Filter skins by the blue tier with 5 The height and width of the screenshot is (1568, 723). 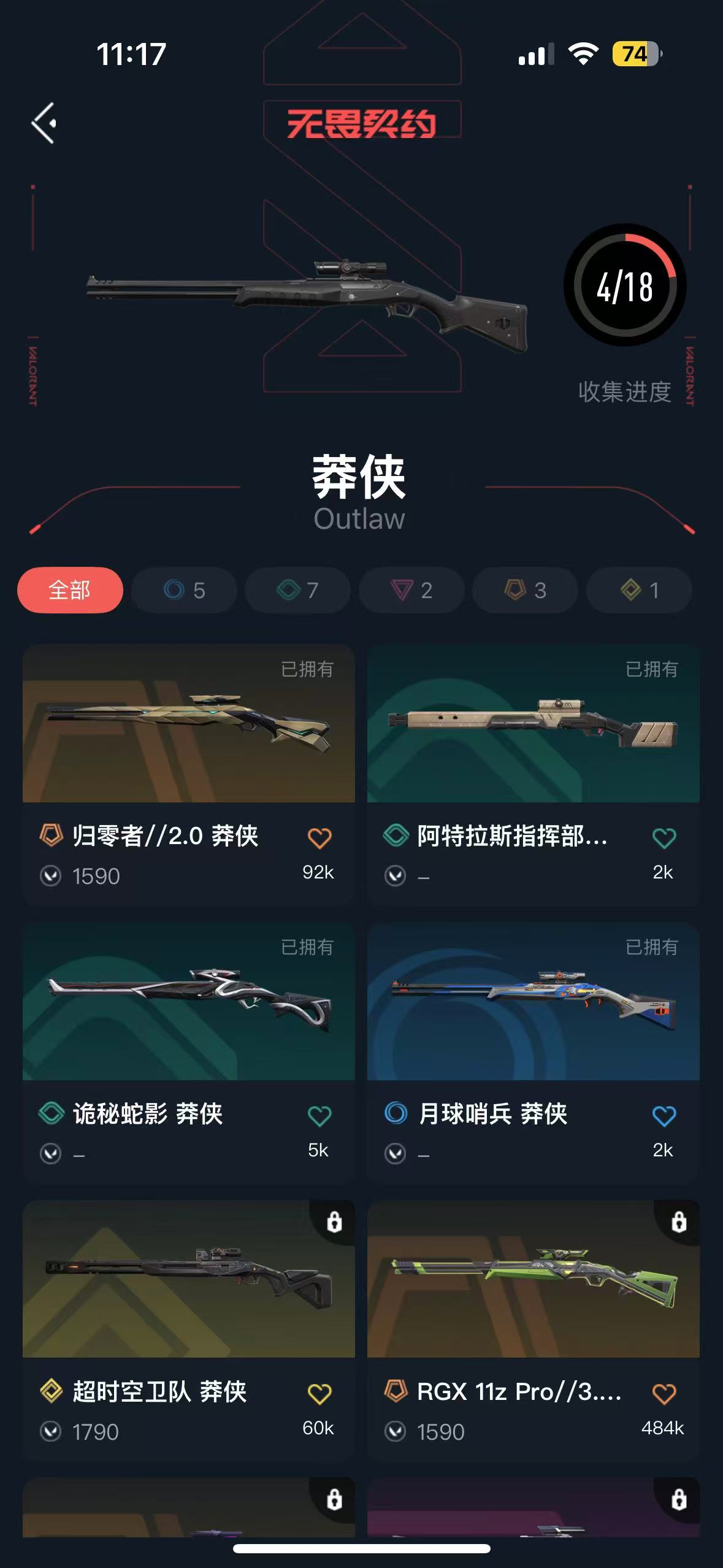point(184,590)
